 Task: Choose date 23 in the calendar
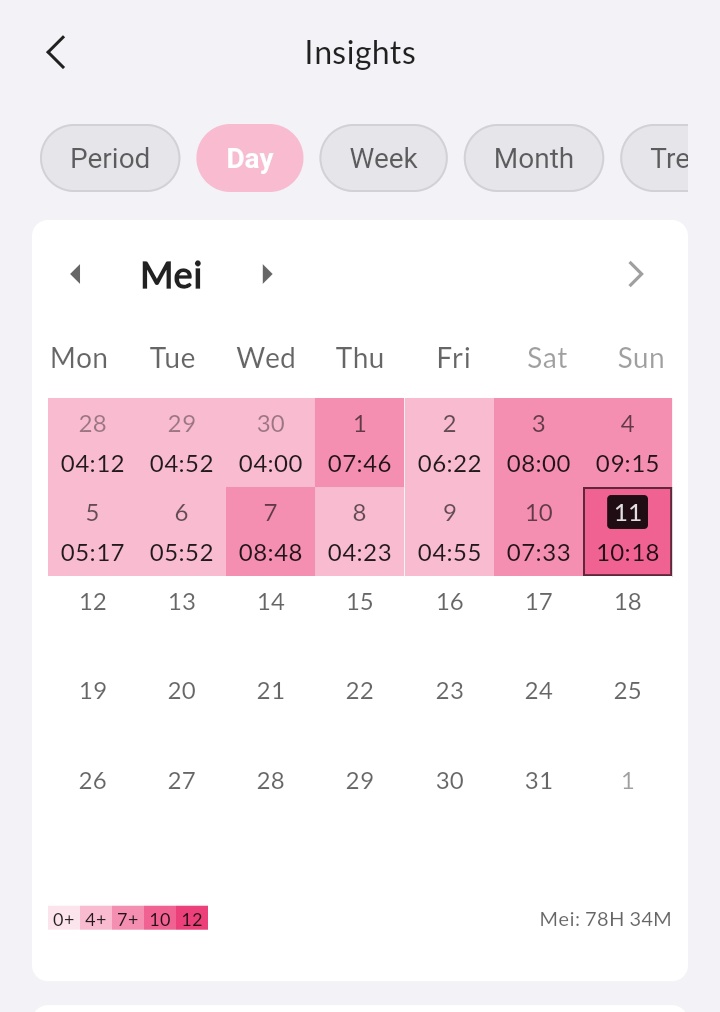(449, 691)
